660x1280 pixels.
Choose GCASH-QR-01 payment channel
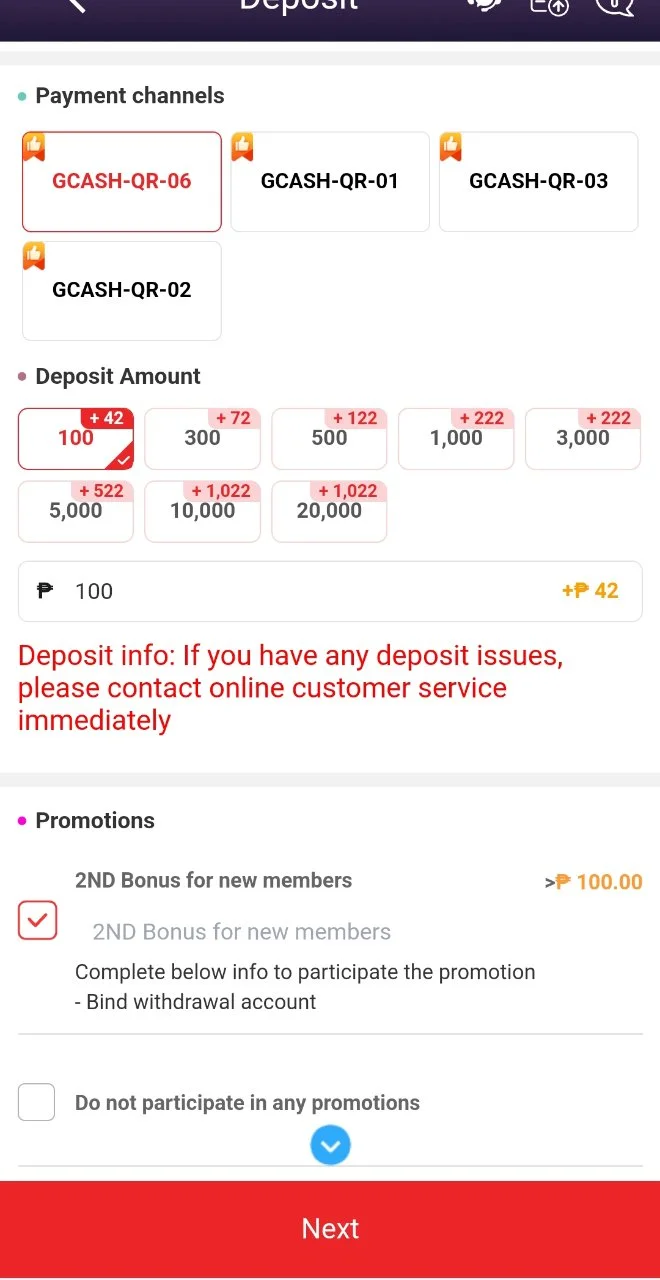(x=330, y=182)
